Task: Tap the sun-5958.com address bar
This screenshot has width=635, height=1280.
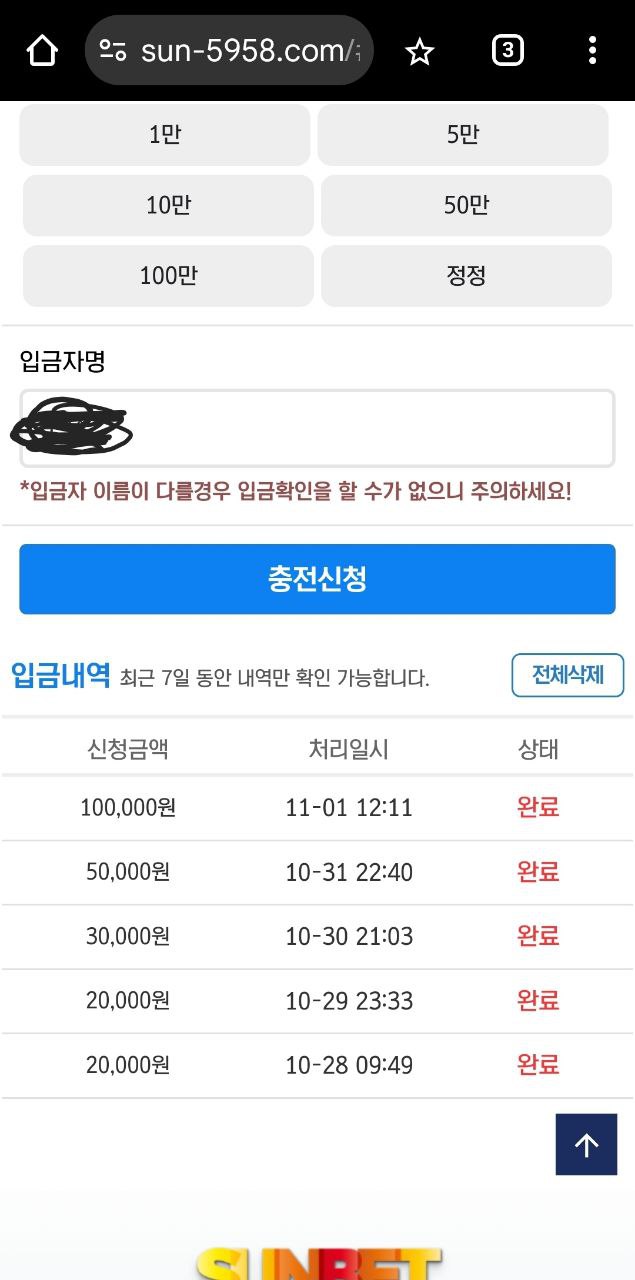Action: click(230, 51)
